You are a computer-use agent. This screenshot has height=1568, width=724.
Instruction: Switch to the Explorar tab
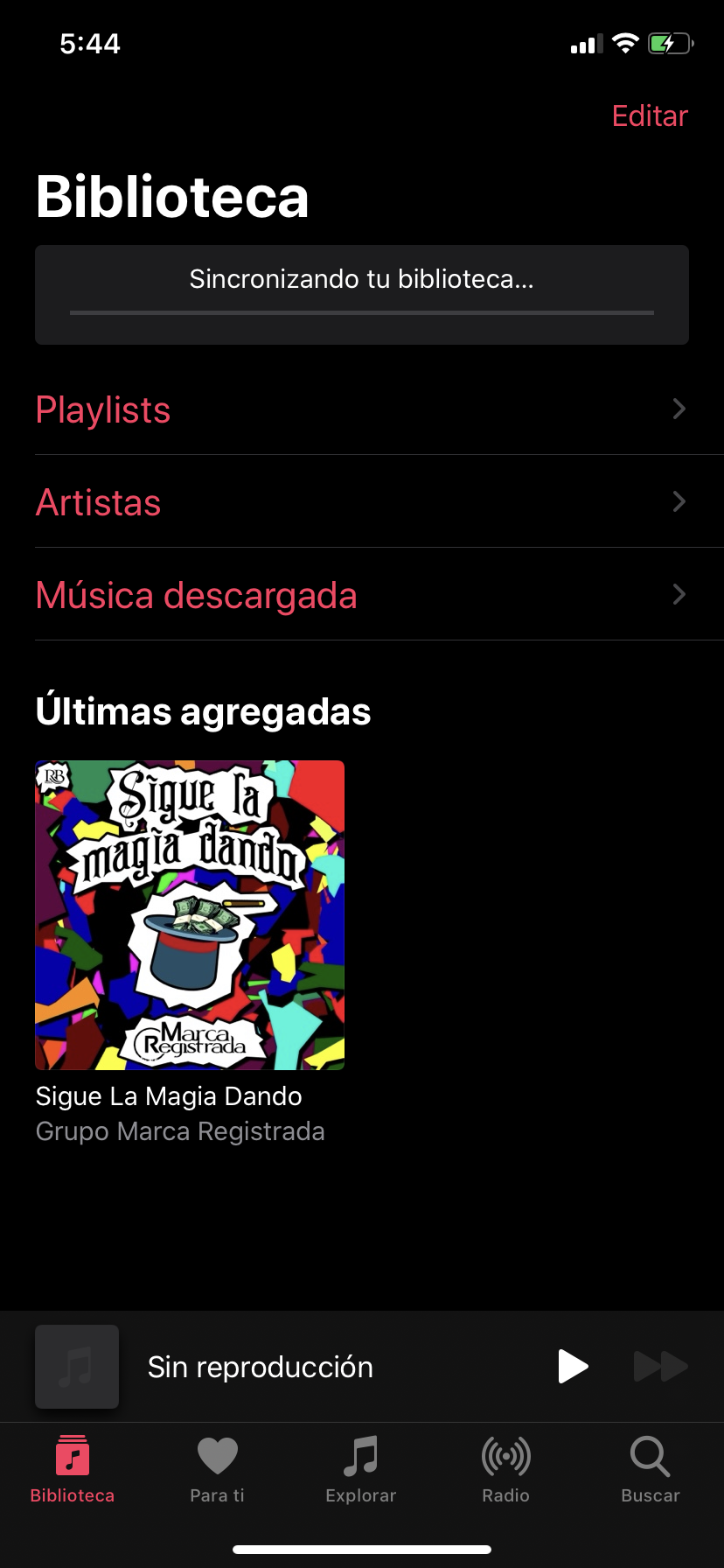tap(361, 1470)
